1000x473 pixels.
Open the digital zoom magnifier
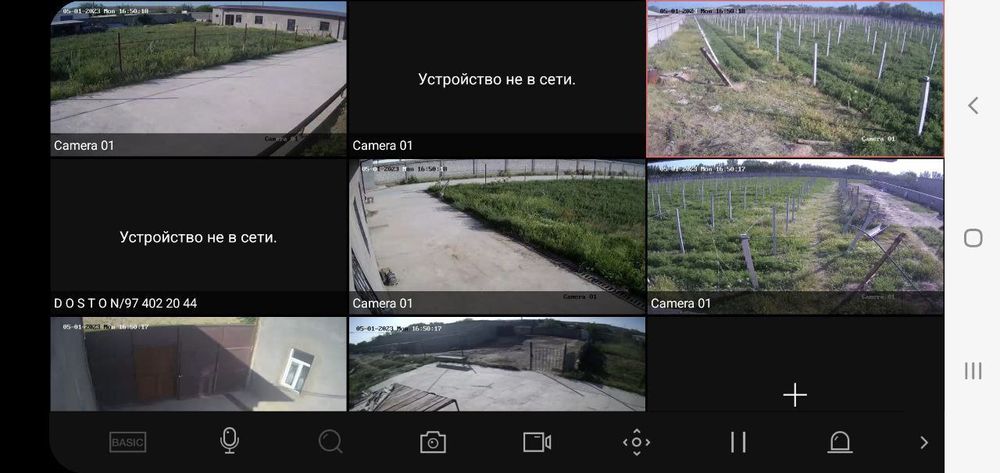pos(330,441)
